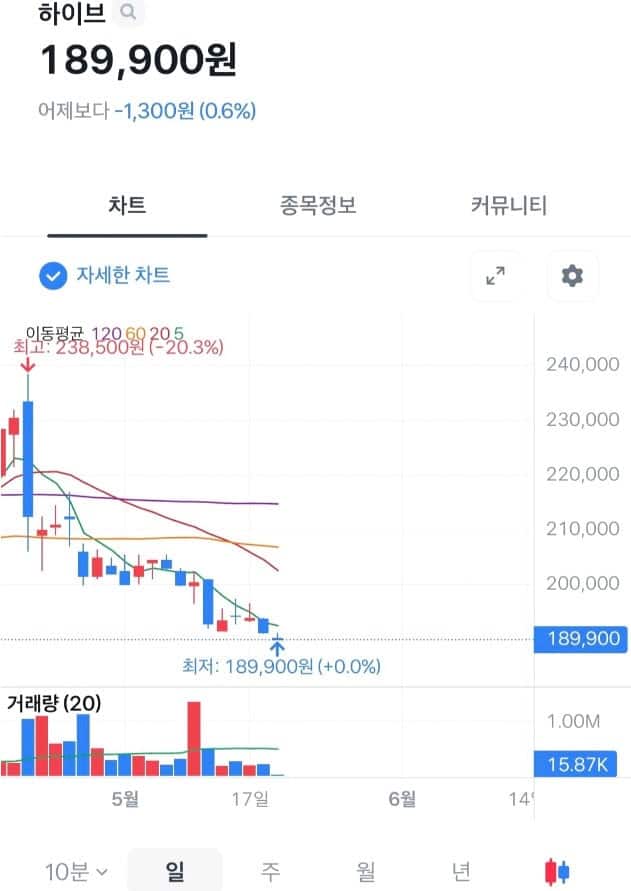This screenshot has height=891, width=631.
Task: Open chart settings gear
Action: coord(572,276)
